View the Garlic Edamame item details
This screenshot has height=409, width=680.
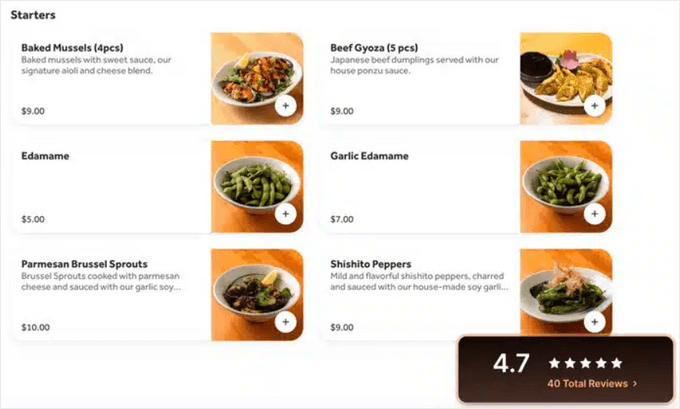(420, 186)
